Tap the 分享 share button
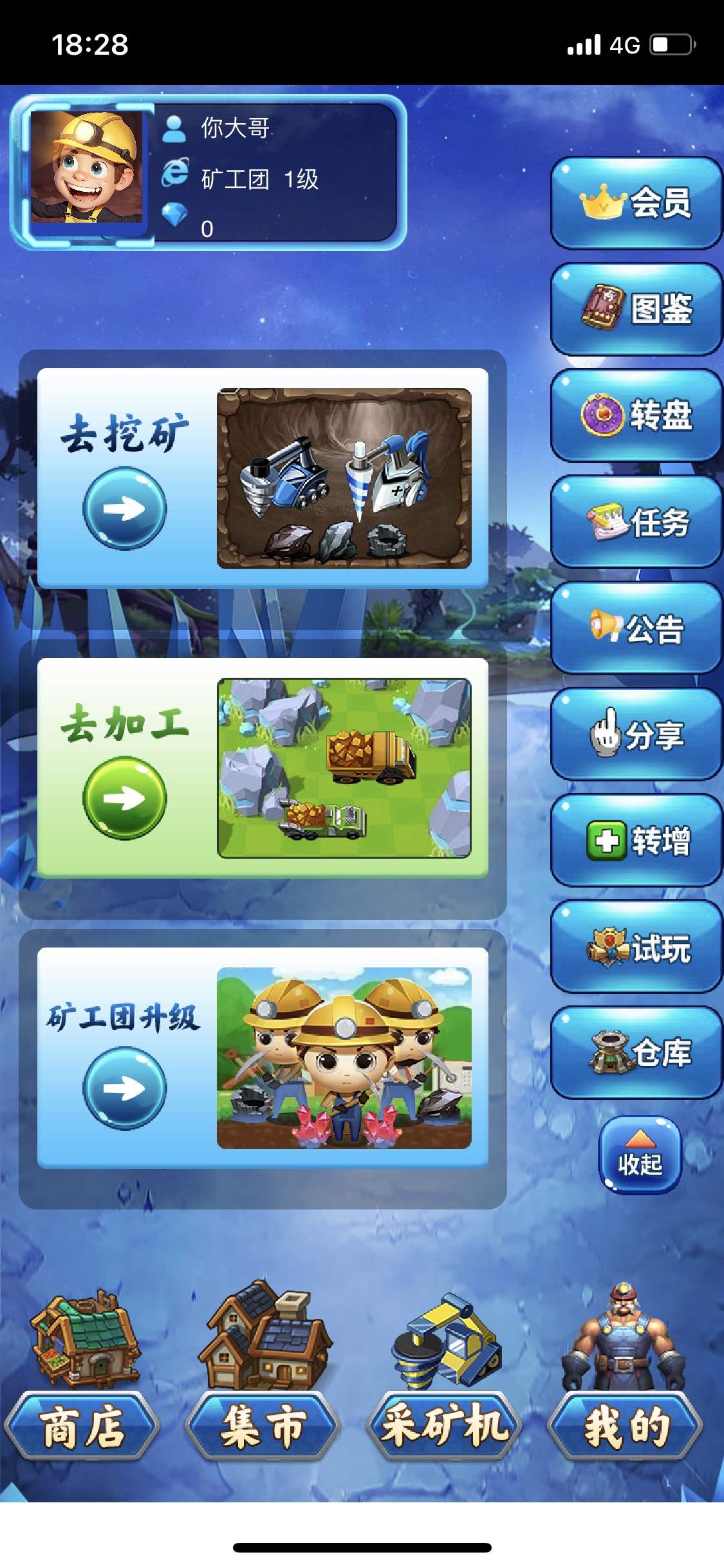 pyautogui.click(x=636, y=734)
